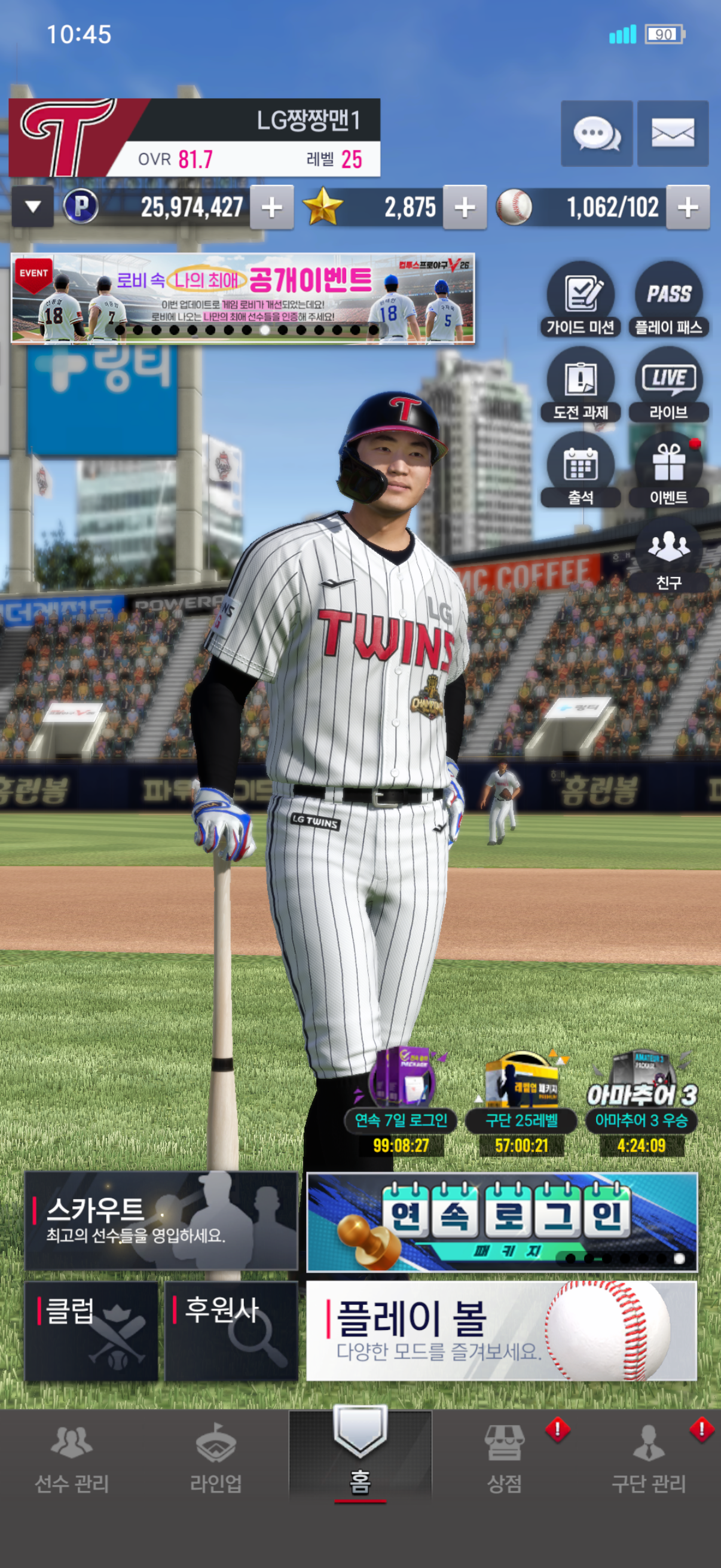721x1568 pixels.
Task: Add more points with the plus button
Action: (x=271, y=208)
